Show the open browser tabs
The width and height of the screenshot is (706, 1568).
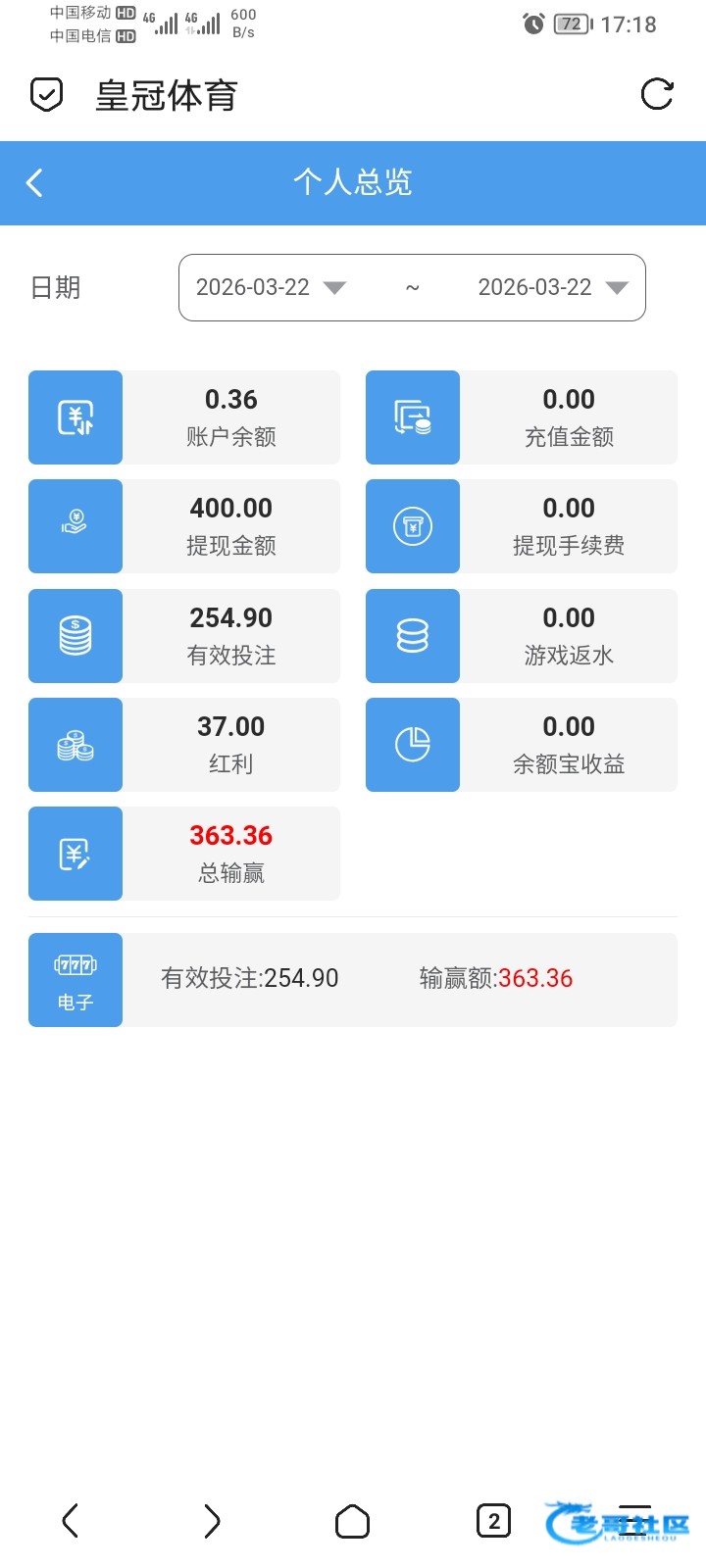point(493,1521)
